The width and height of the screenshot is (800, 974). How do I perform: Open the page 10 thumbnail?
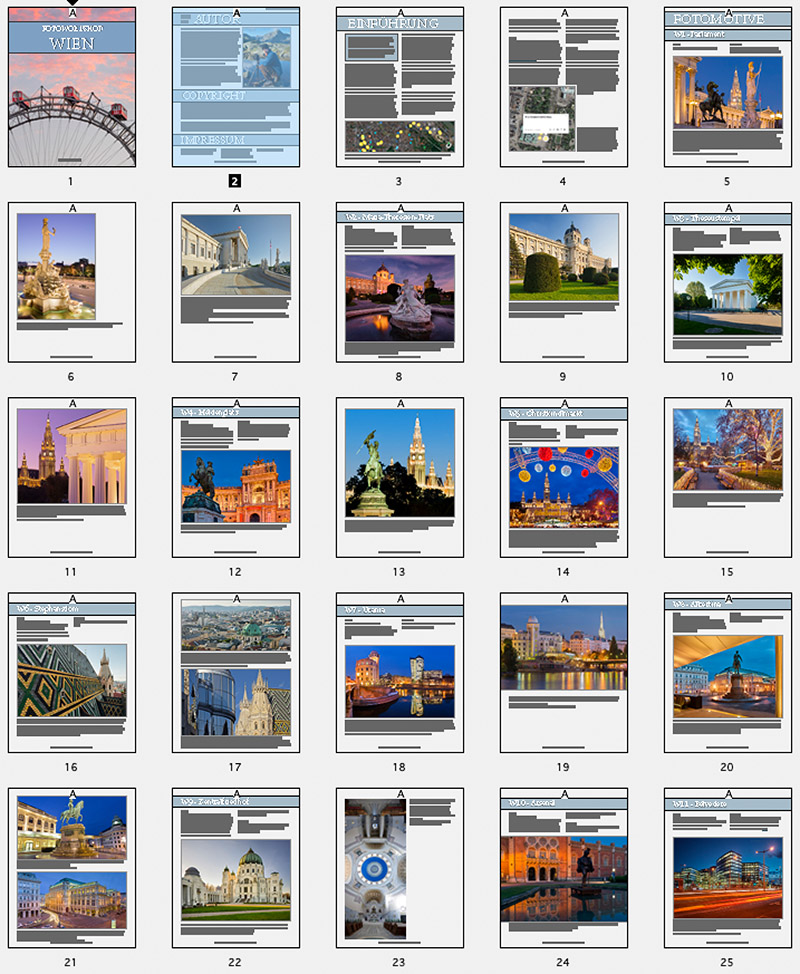727,285
